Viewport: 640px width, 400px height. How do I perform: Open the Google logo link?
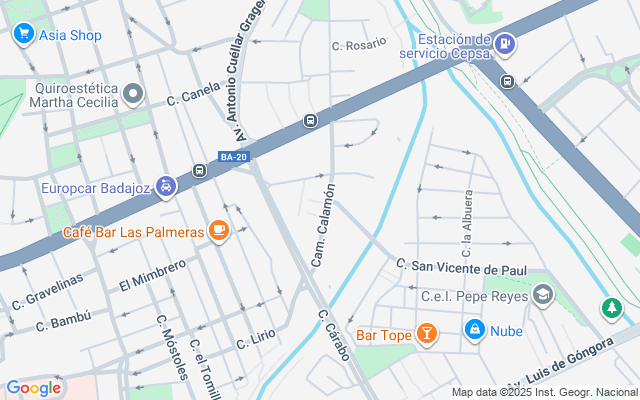tap(33, 388)
